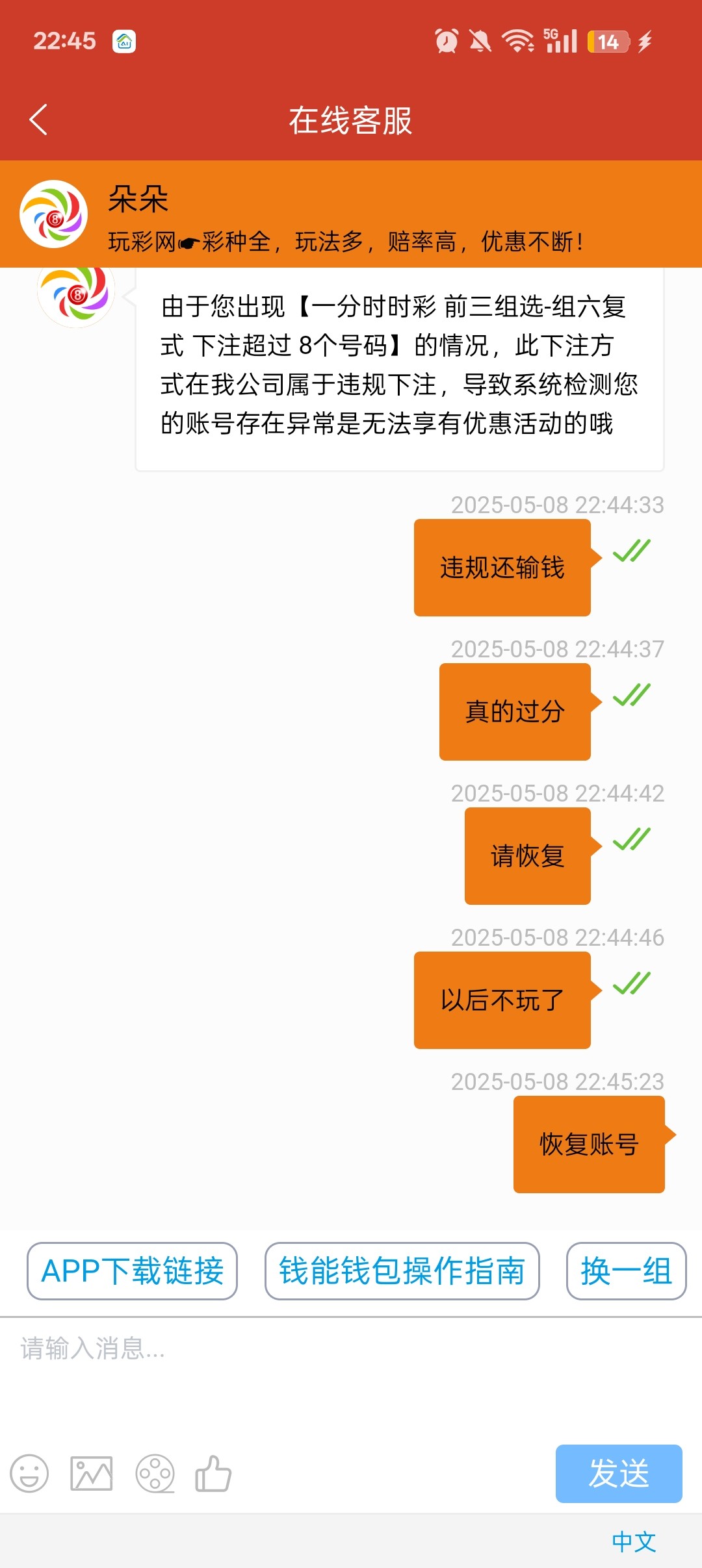This screenshot has height=1568, width=702.
Task: Switch the language via 中文
Action: pos(634,1541)
